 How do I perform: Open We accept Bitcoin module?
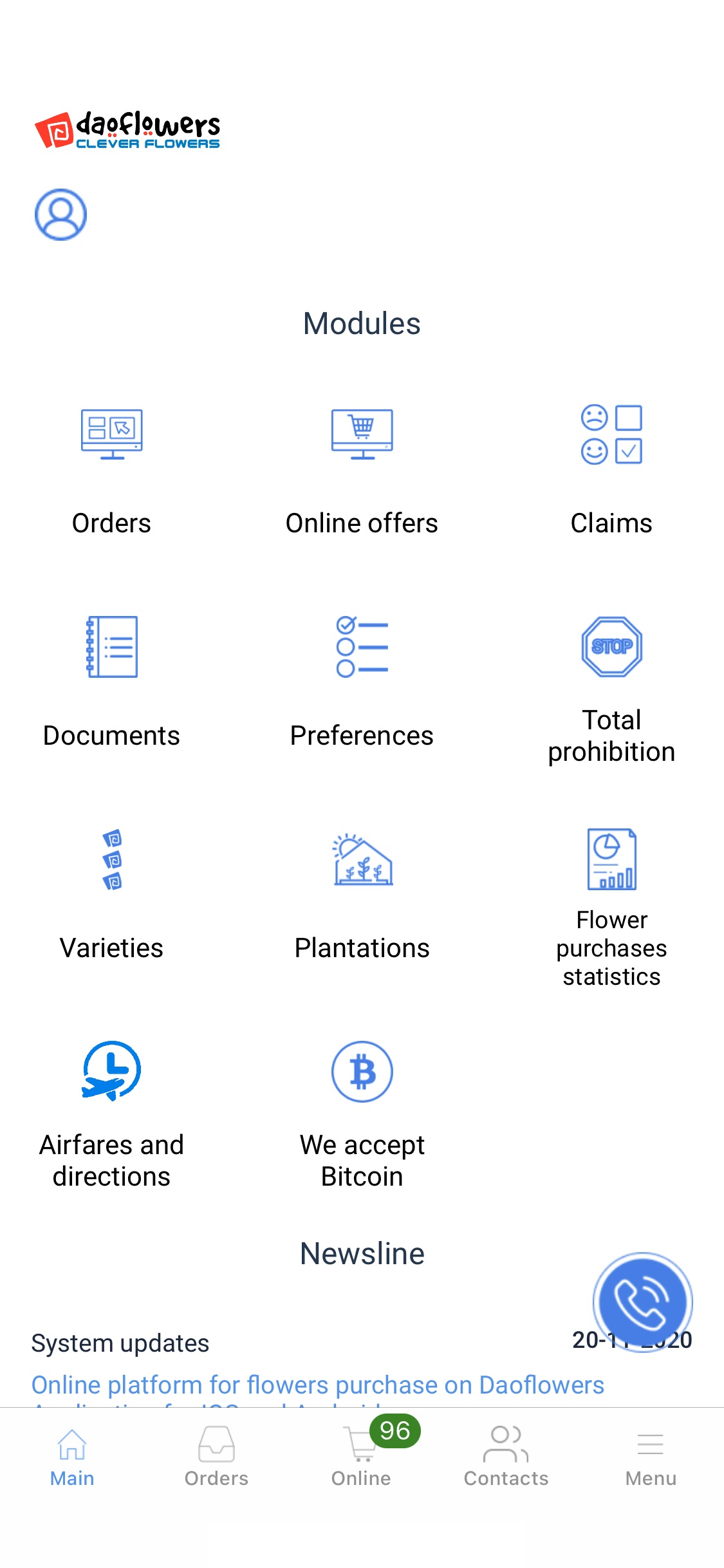(x=362, y=1114)
